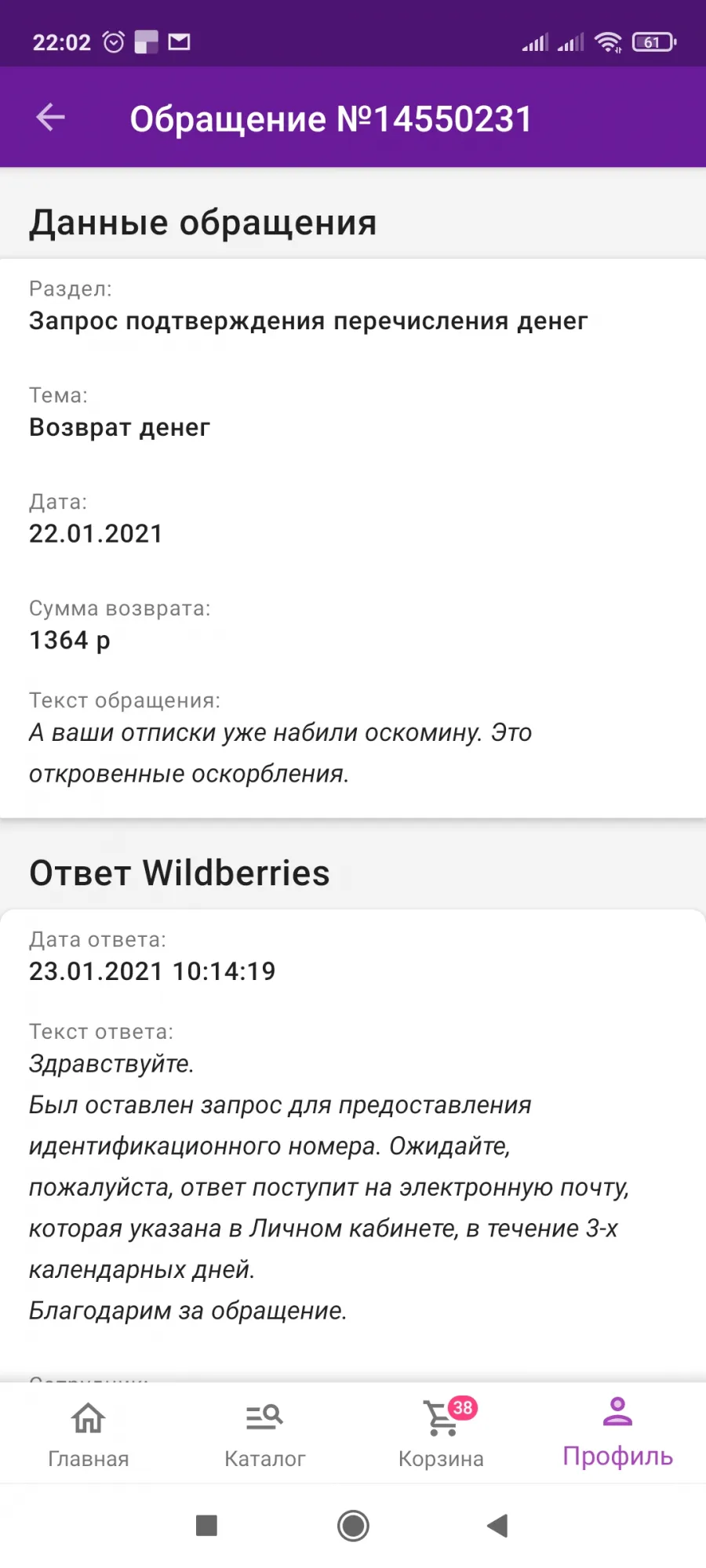Open the Главная tab
Viewport: 706px width, 1568px height.
88,1433
